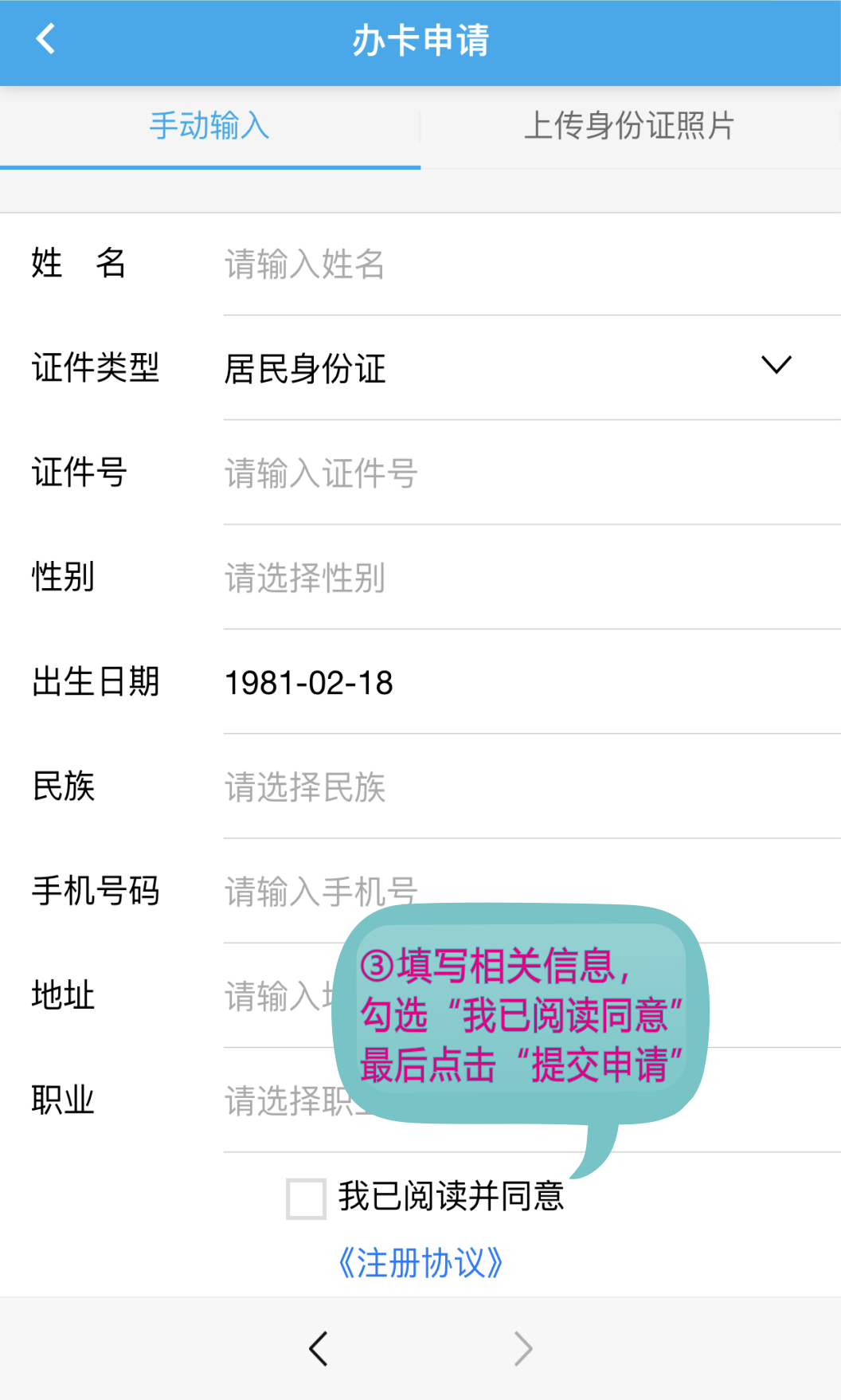Image resolution: width=841 pixels, height=1400 pixels.
Task: Choose gender in the 性别 field
Action: [532, 578]
